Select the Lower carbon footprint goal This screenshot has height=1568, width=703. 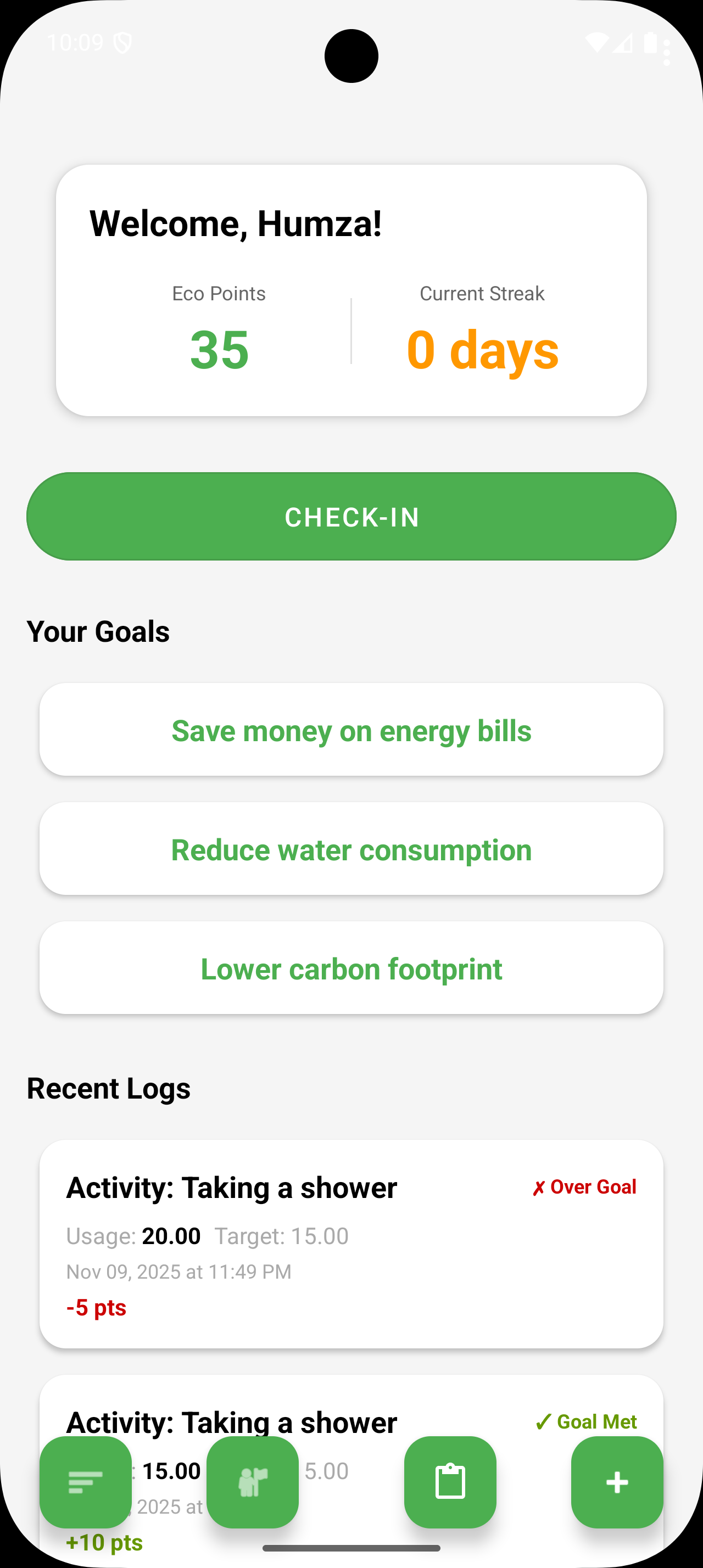[x=351, y=968]
